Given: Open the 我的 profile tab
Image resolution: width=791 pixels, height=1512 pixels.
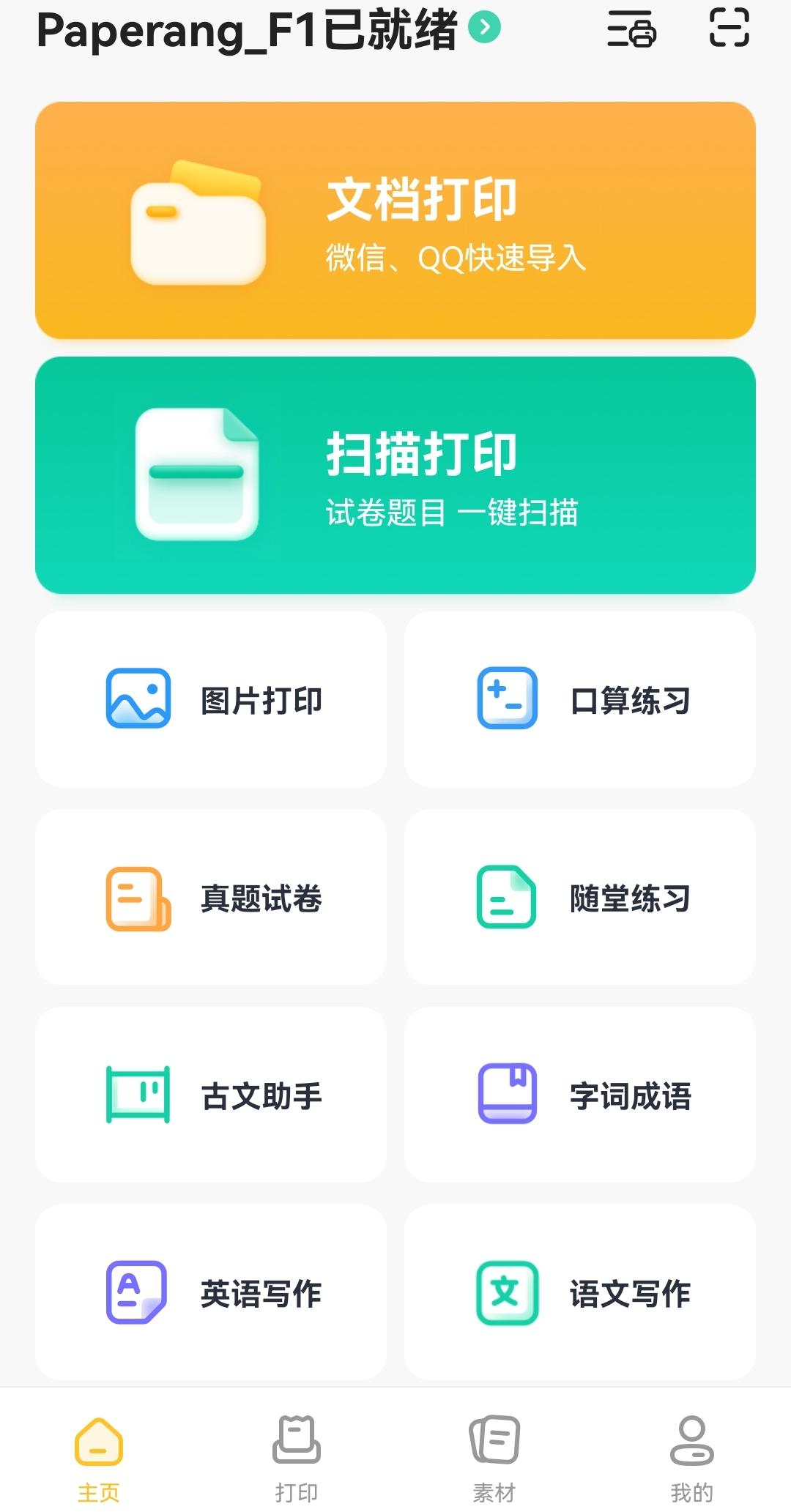Looking at the screenshot, I should coord(691,1457).
